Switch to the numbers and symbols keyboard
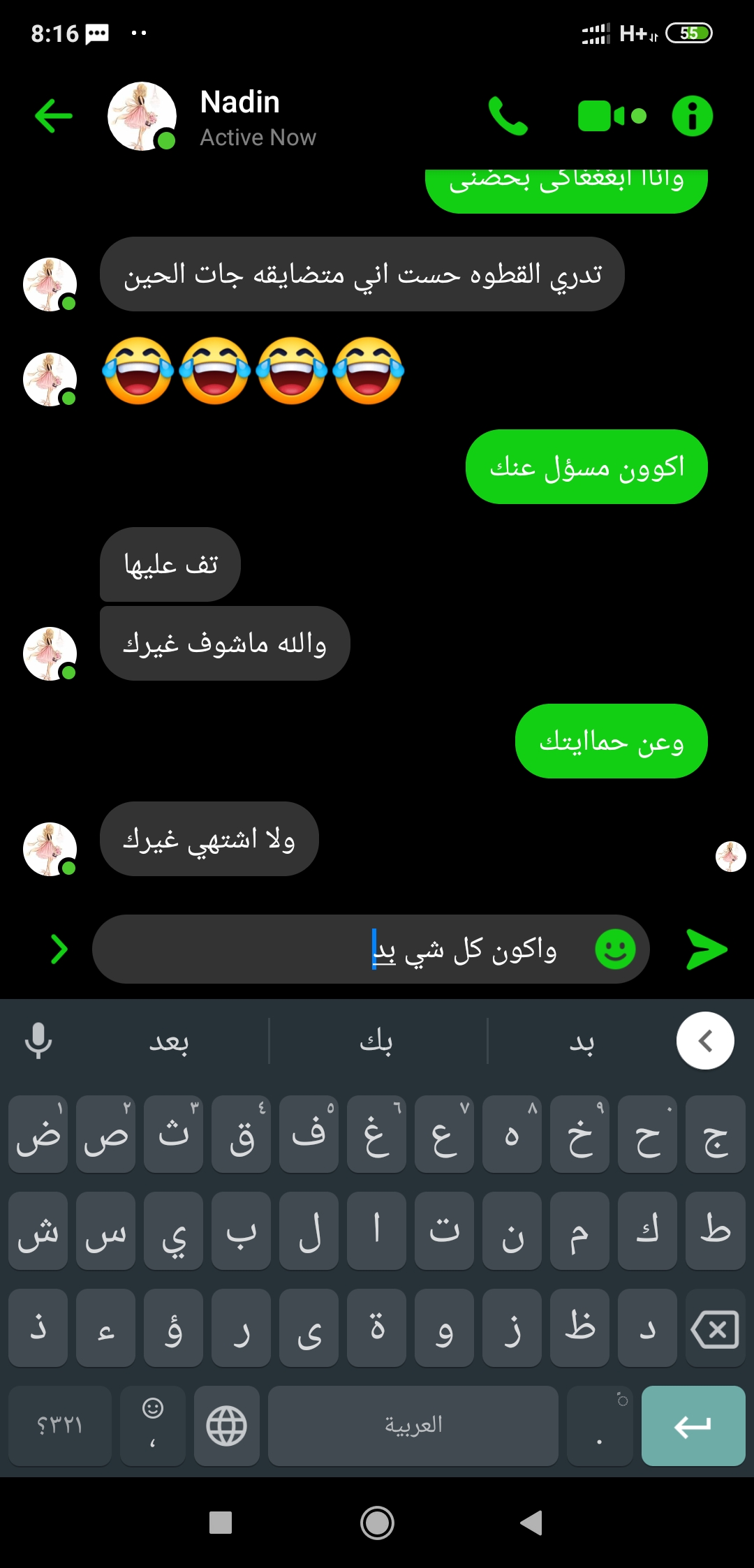 point(60,1426)
